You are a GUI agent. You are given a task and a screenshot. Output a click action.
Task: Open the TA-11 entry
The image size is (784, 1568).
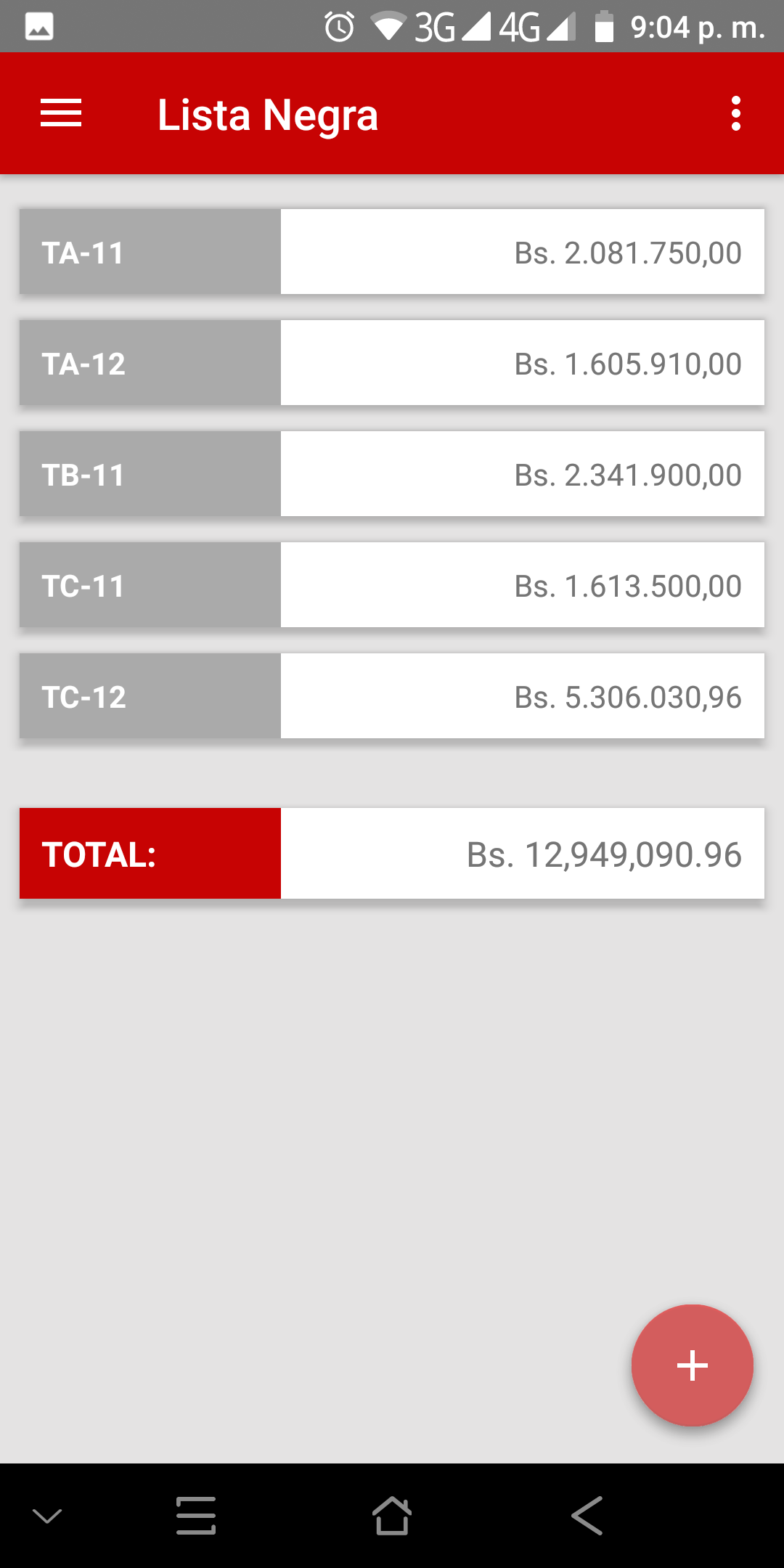pos(392,252)
